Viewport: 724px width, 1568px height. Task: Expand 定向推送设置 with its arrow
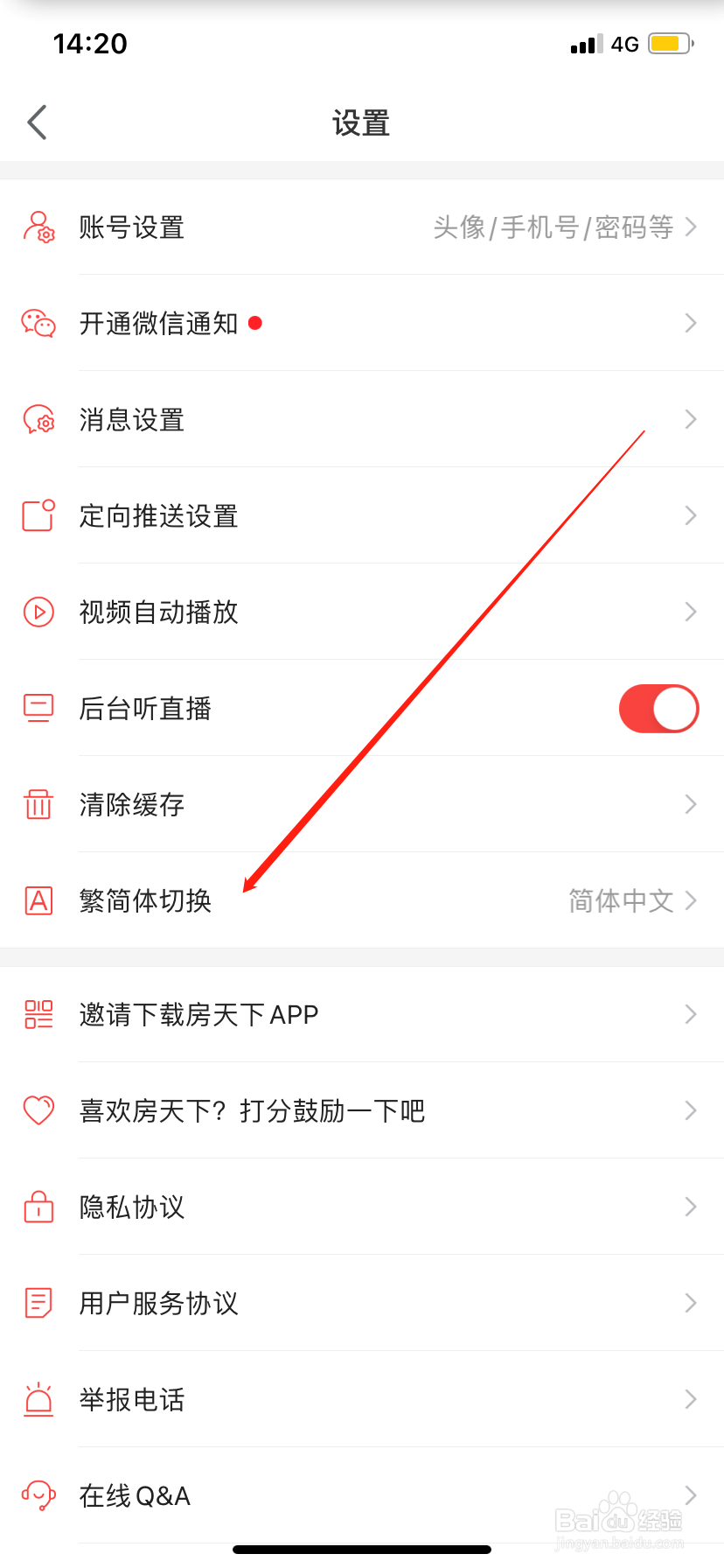[690, 515]
